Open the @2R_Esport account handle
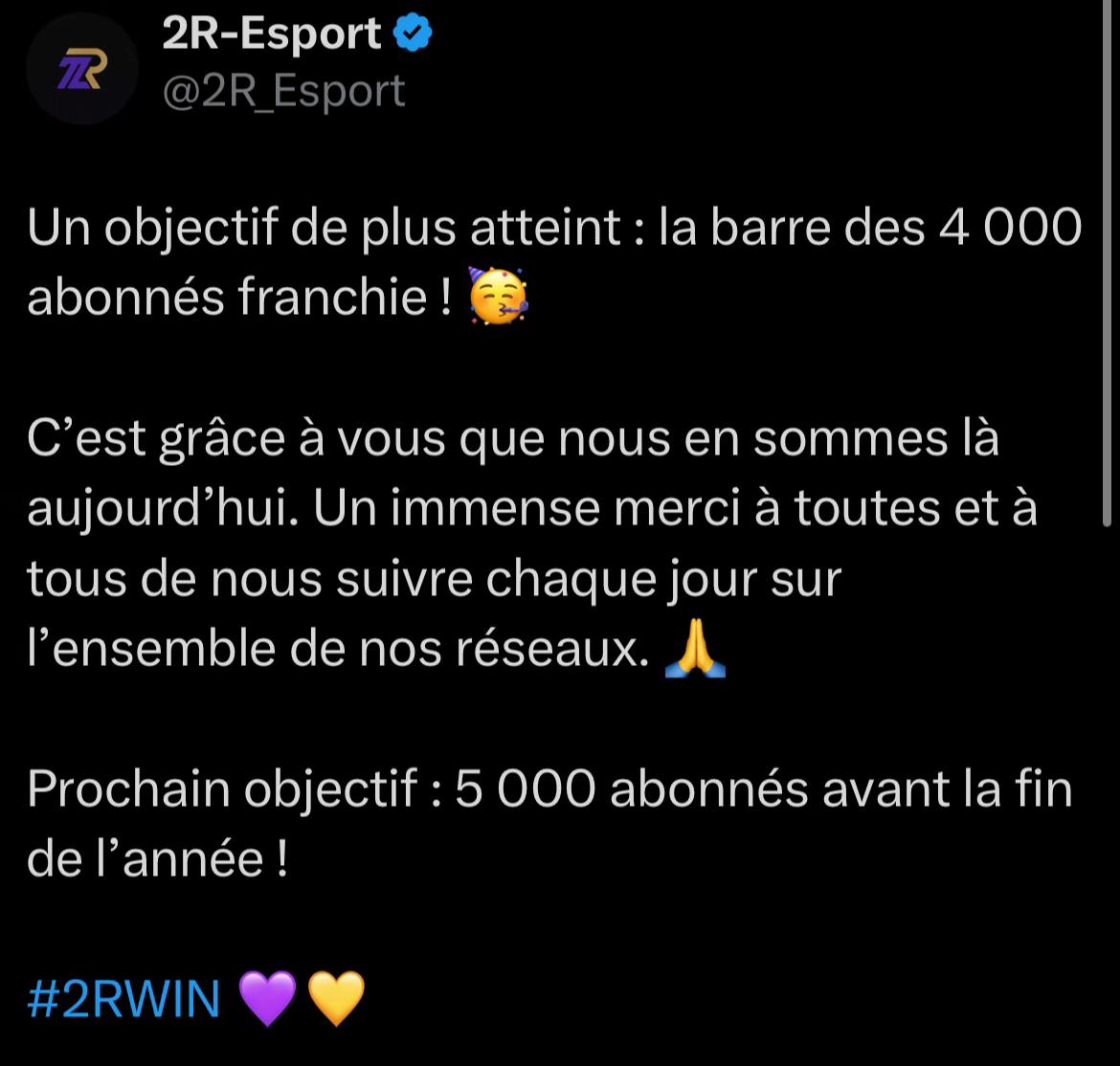Viewport: 1120px width, 1066px height. [x=283, y=92]
